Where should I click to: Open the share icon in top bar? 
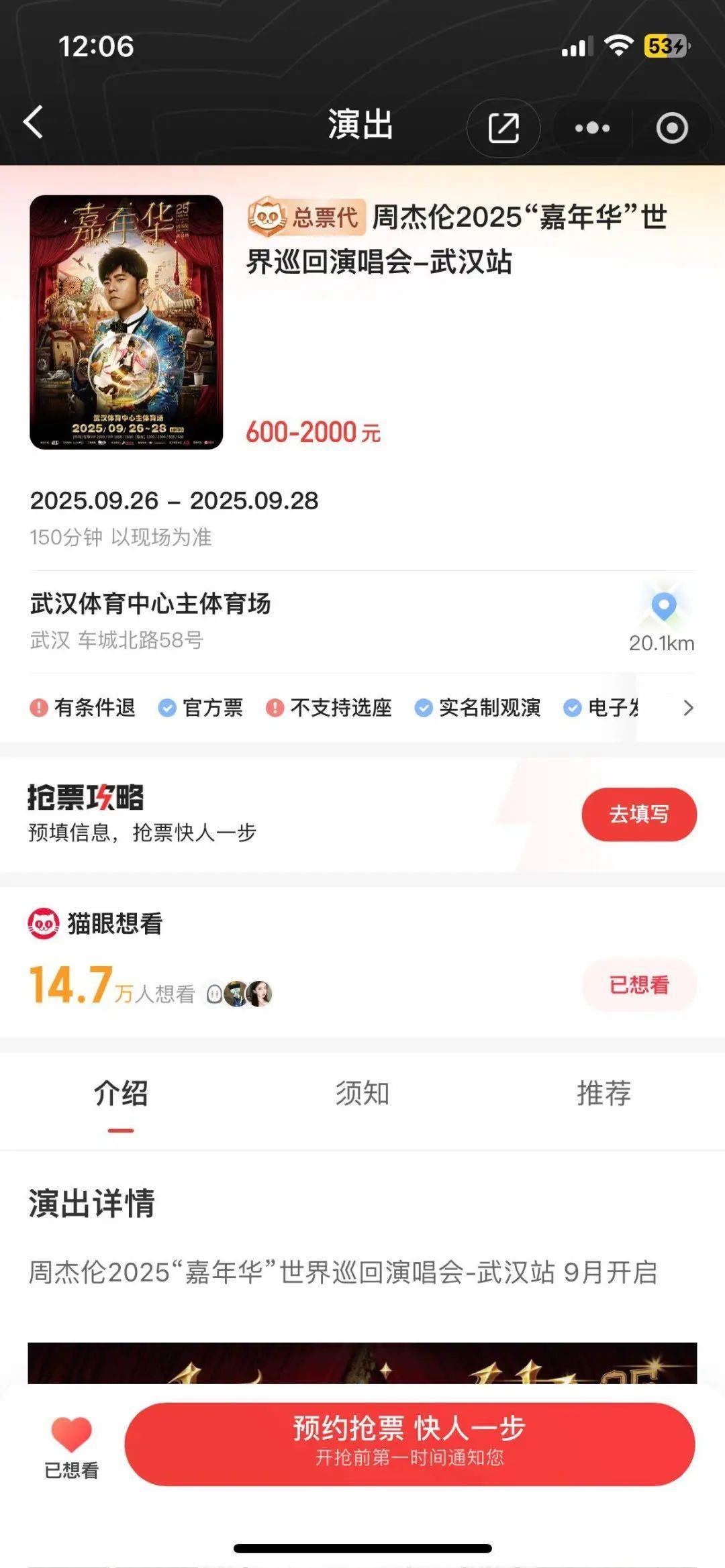coord(504,126)
